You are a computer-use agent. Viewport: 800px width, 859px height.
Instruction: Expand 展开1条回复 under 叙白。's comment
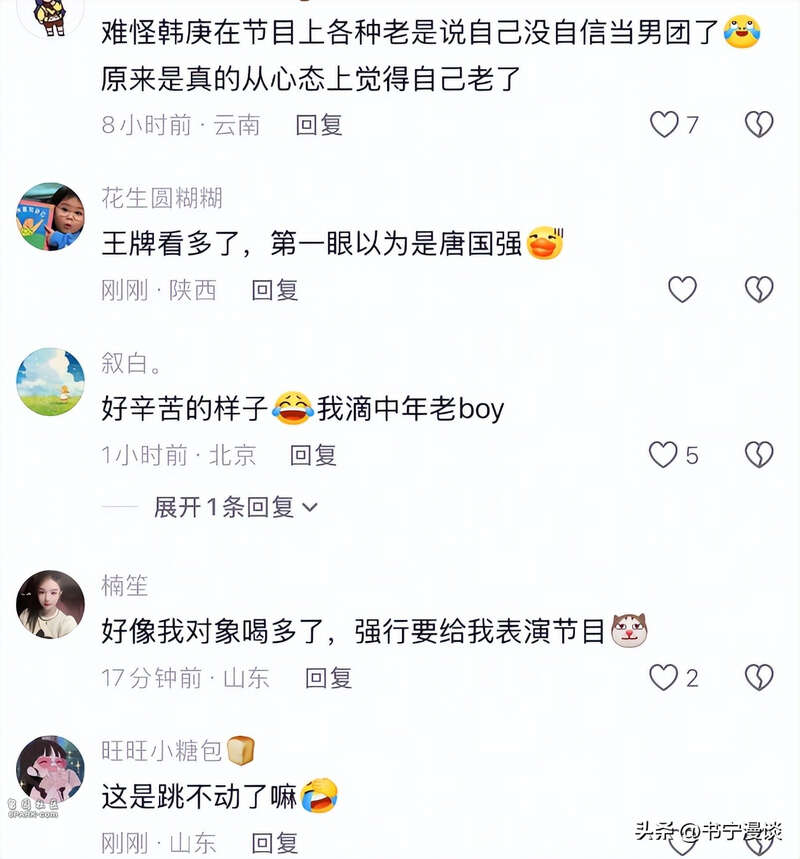tap(236, 507)
